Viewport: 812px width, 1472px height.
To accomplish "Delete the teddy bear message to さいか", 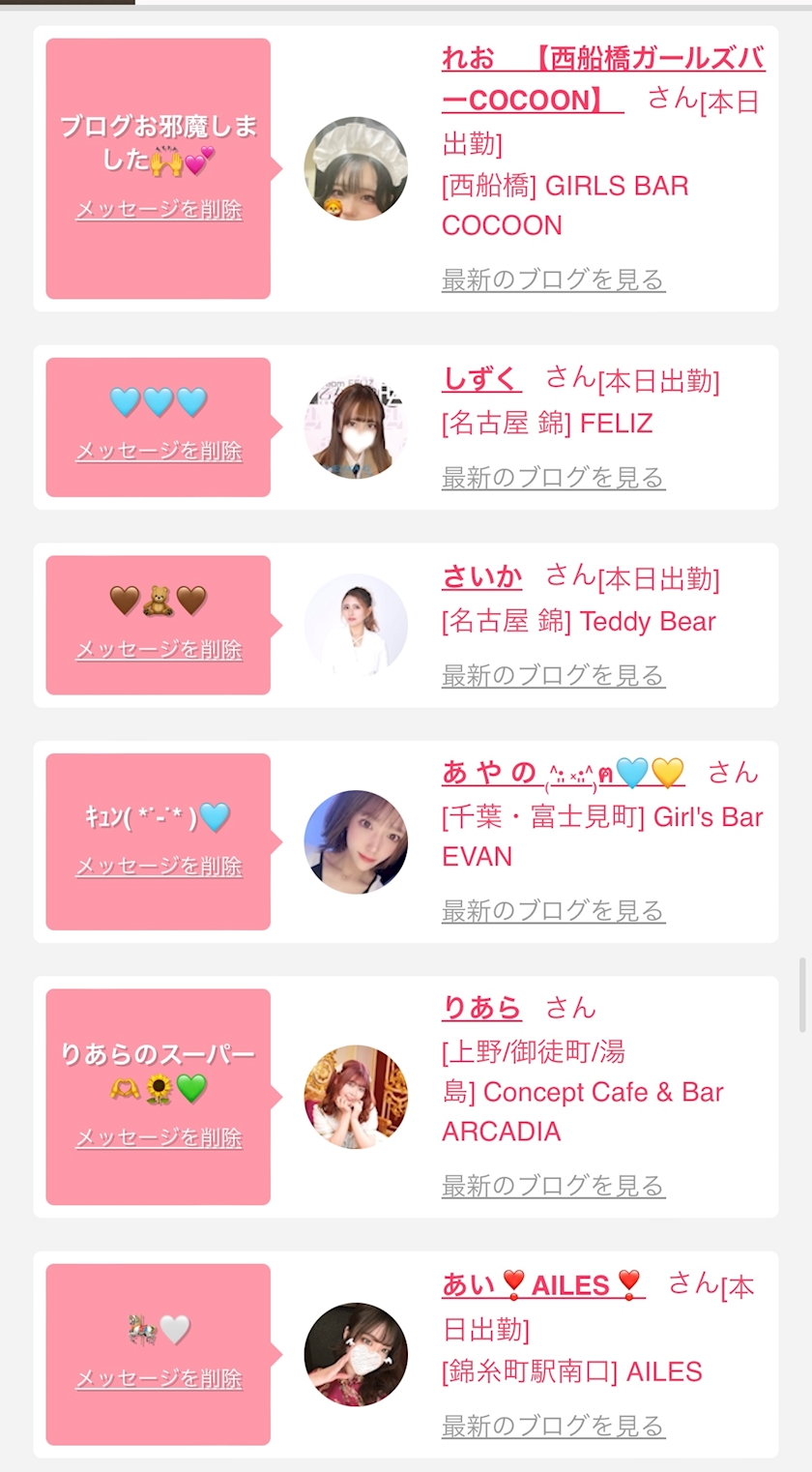I will (x=159, y=650).
